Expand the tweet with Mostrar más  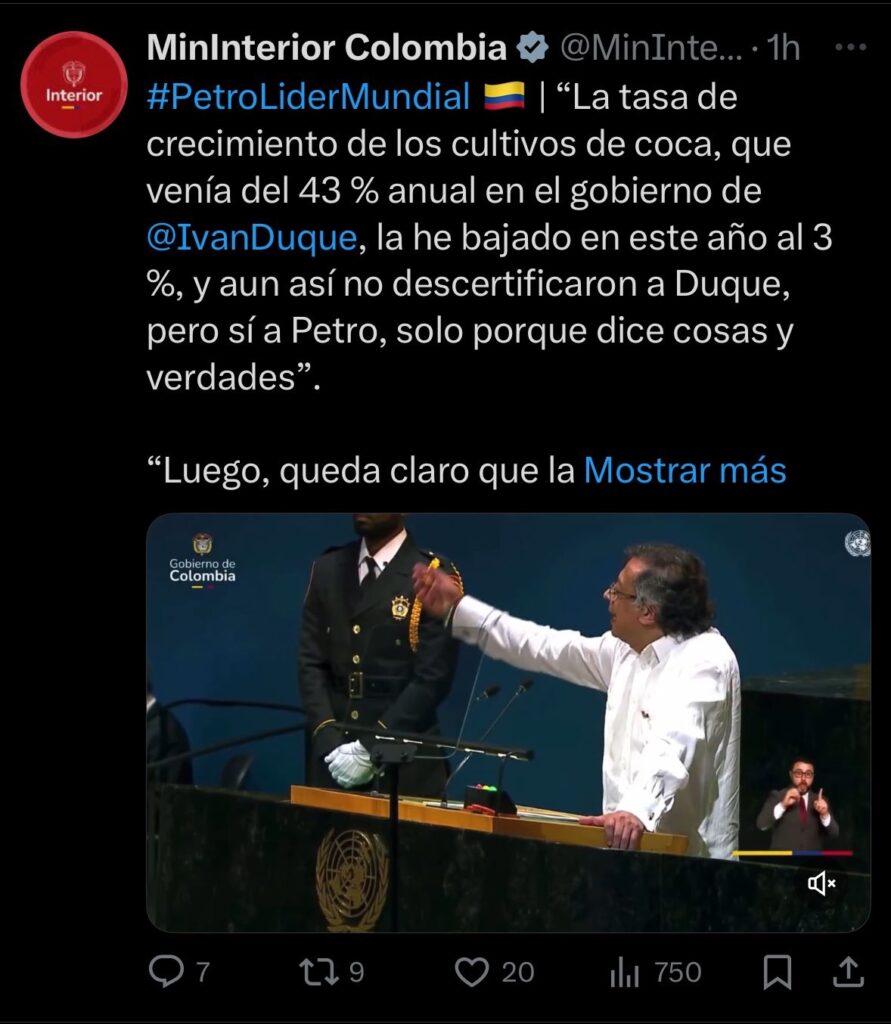point(685,470)
